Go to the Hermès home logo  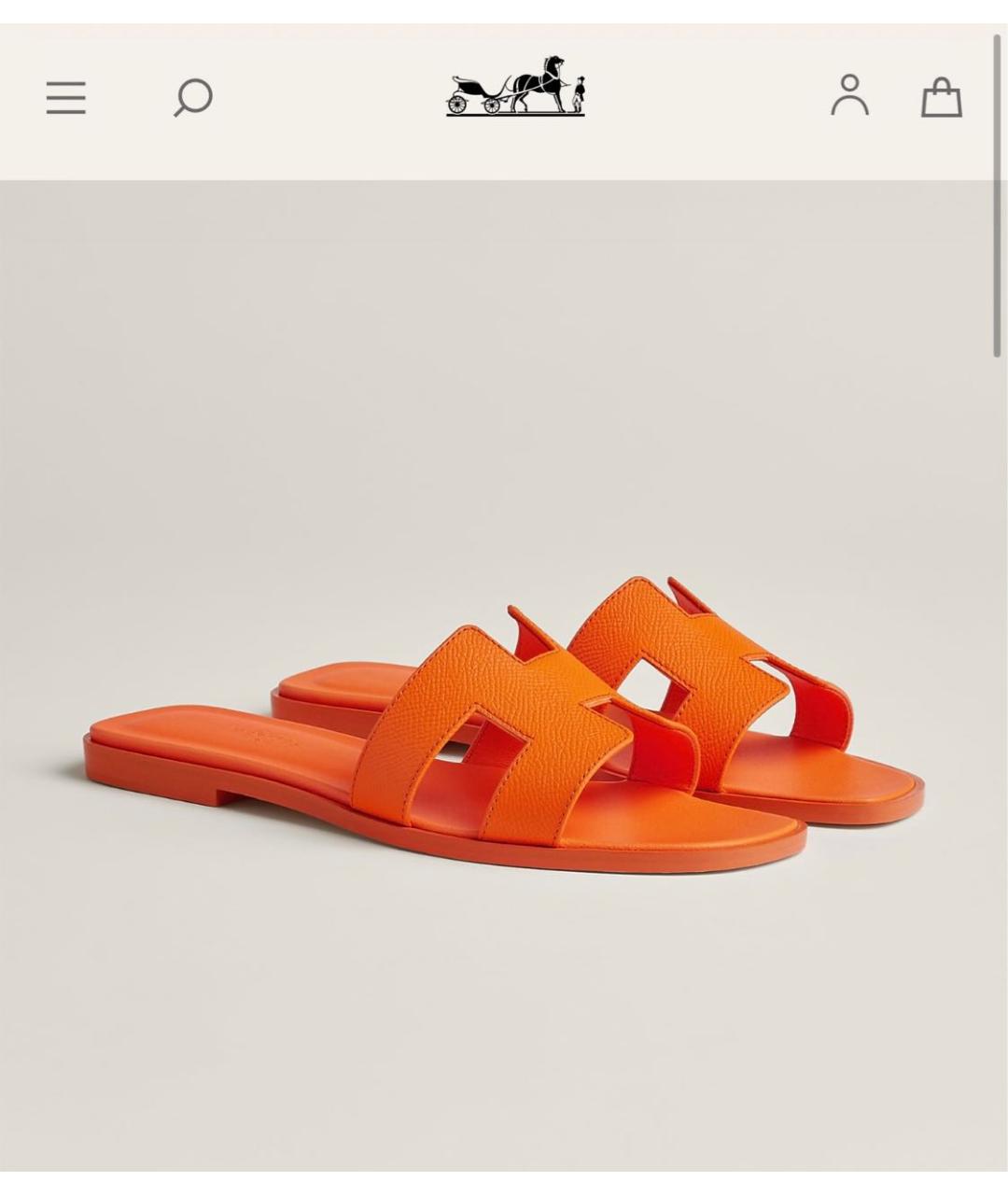click(x=515, y=87)
